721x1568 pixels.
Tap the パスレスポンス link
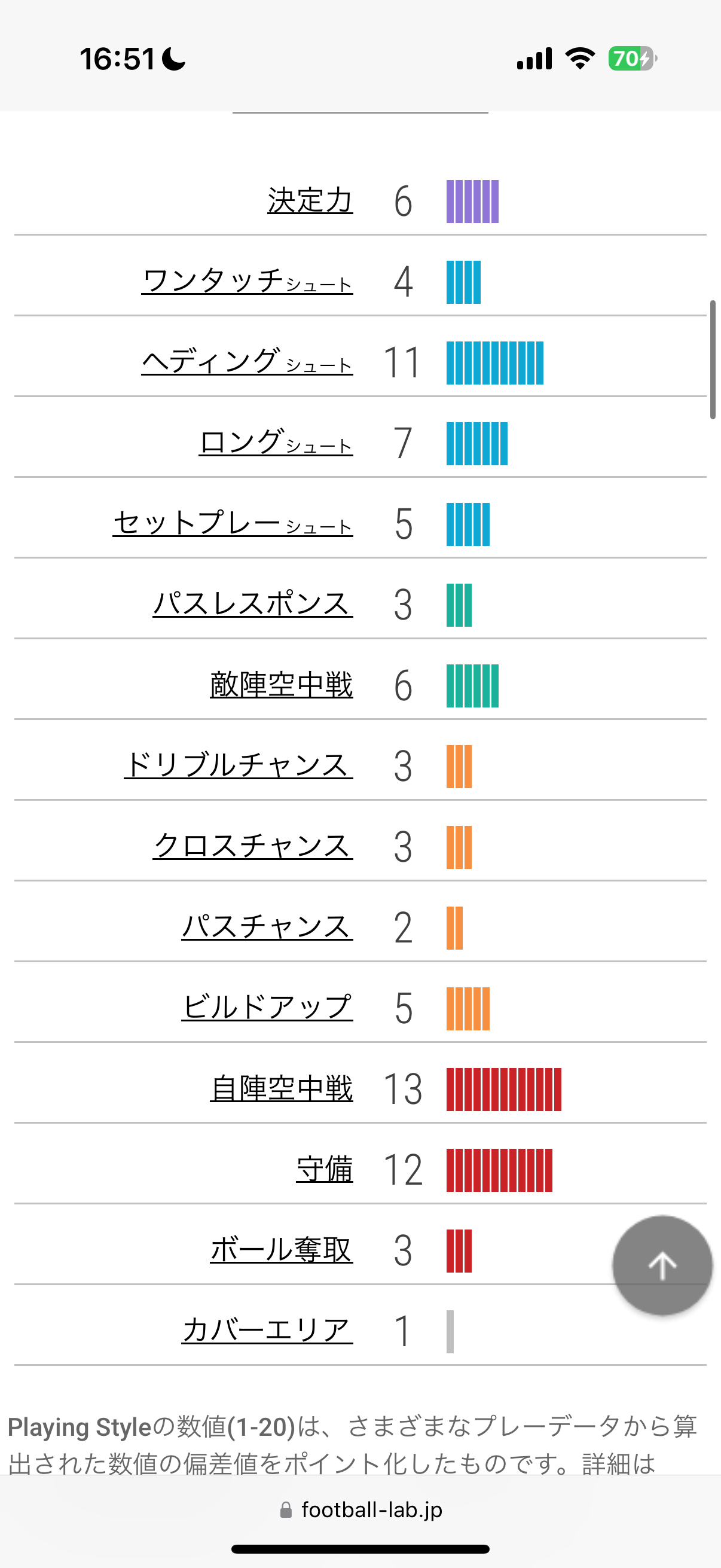[253, 604]
